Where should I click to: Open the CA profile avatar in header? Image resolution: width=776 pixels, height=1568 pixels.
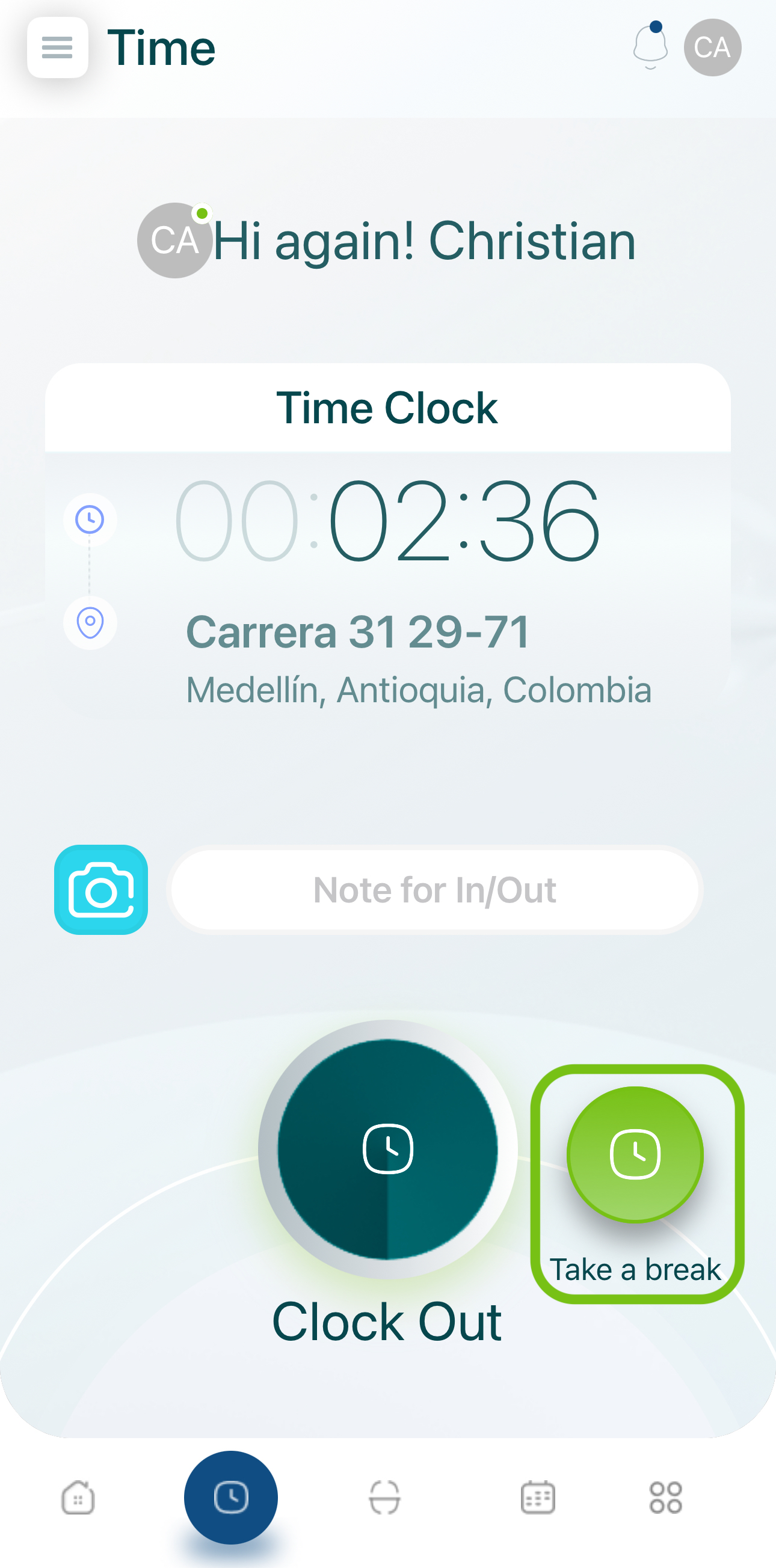pos(712,47)
